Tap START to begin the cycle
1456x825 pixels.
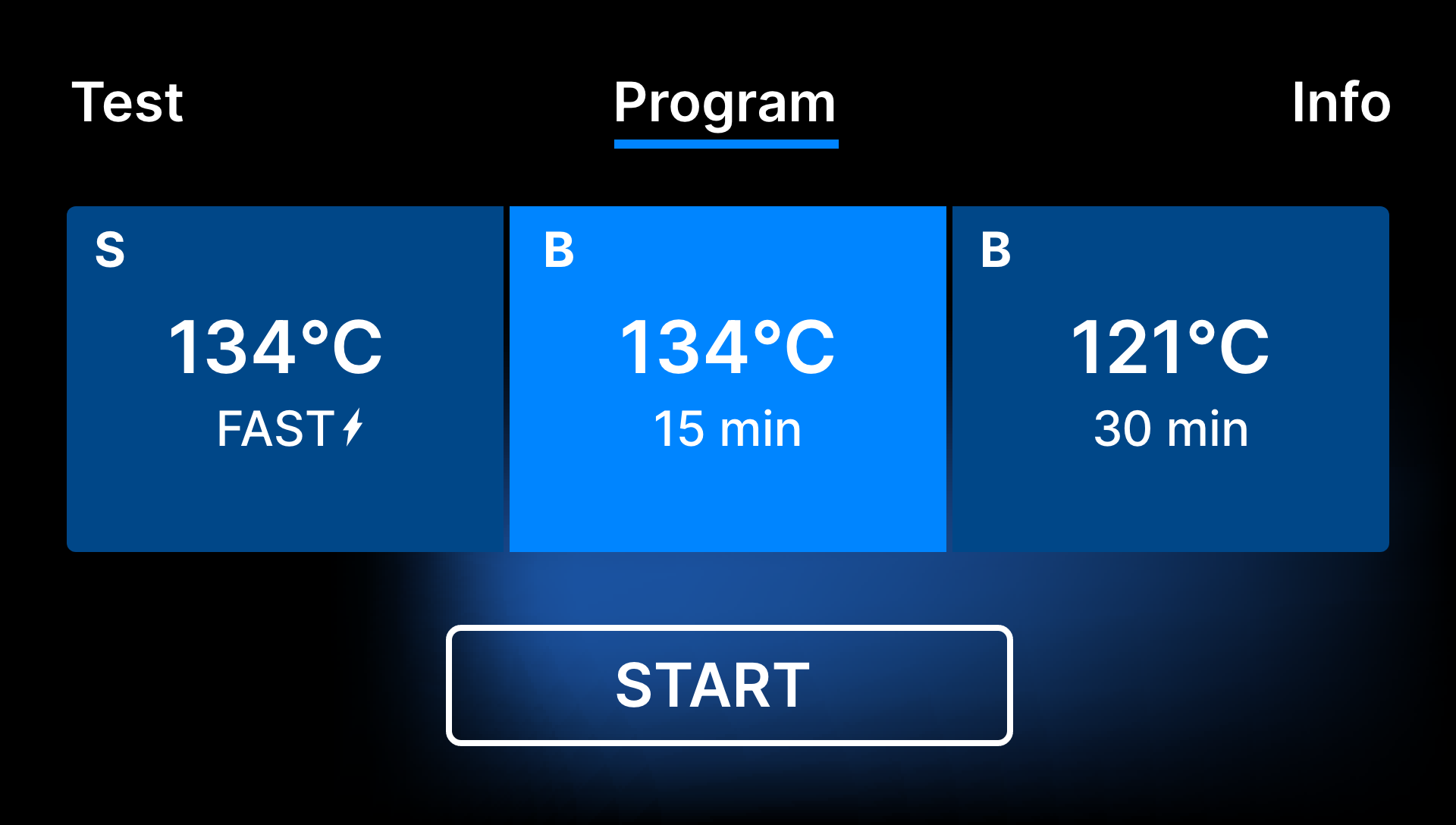click(x=729, y=685)
